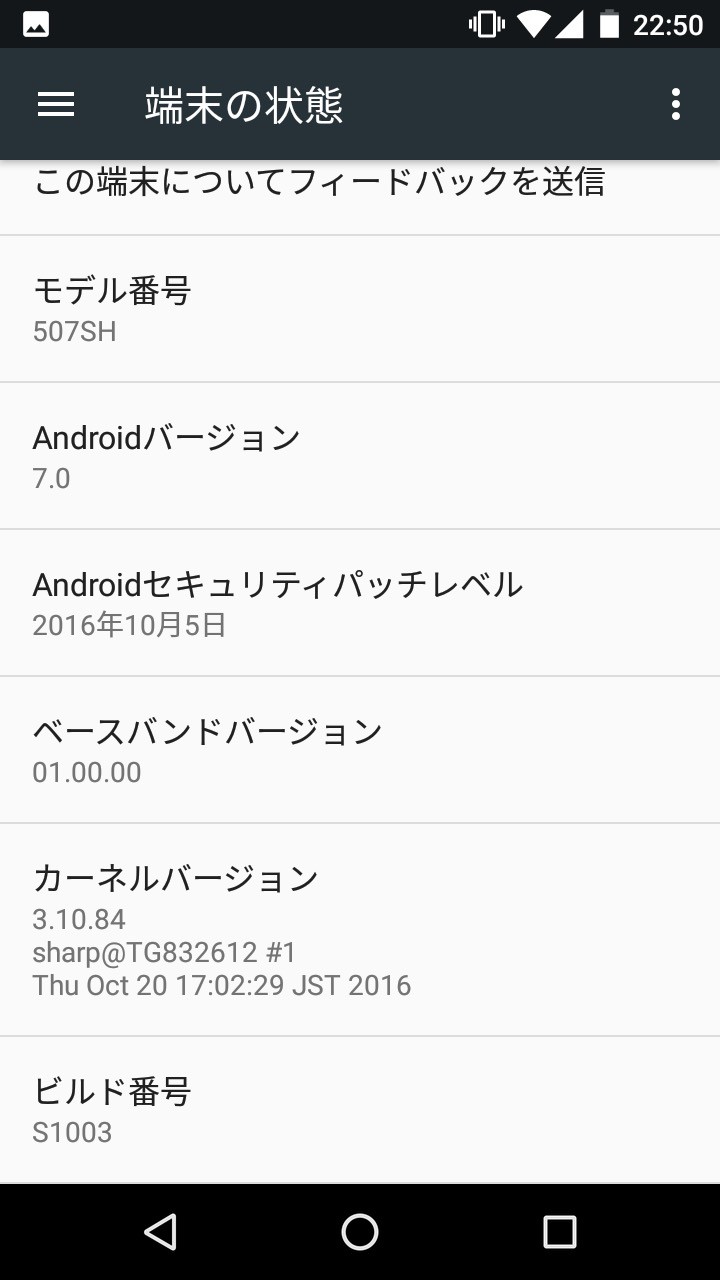Open the overflow menu
Viewport: 720px width, 1280px height.
coord(676,104)
